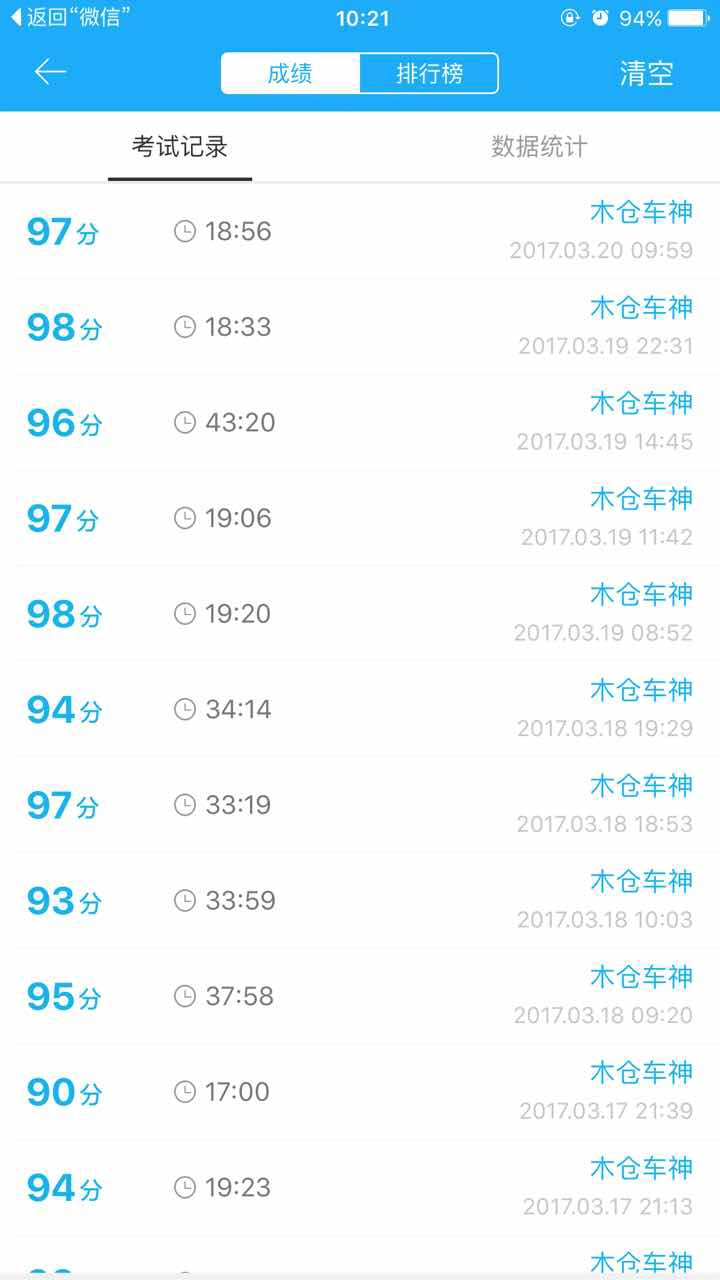Open the record dated 2017.03.17 21:13
The width and height of the screenshot is (720, 1280).
pos(360,1188)
